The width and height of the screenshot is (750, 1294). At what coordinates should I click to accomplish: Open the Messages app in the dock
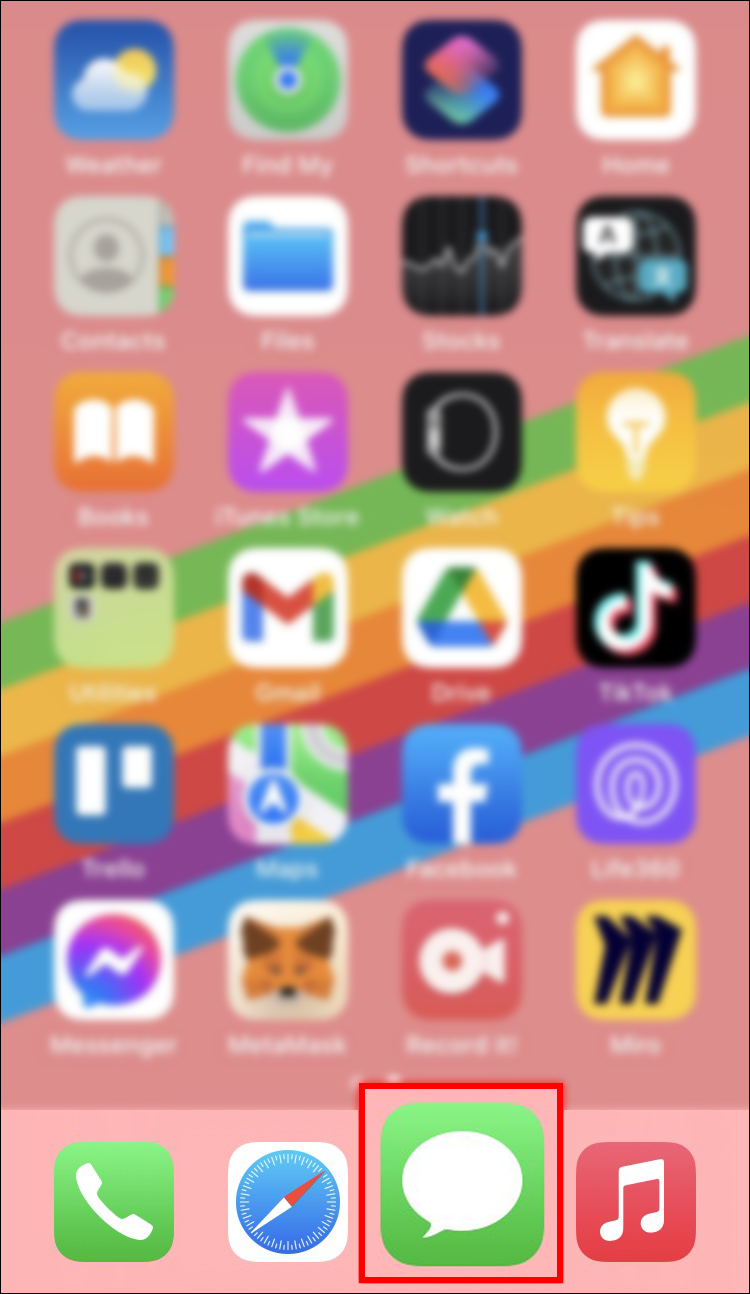pos(462,1184)
